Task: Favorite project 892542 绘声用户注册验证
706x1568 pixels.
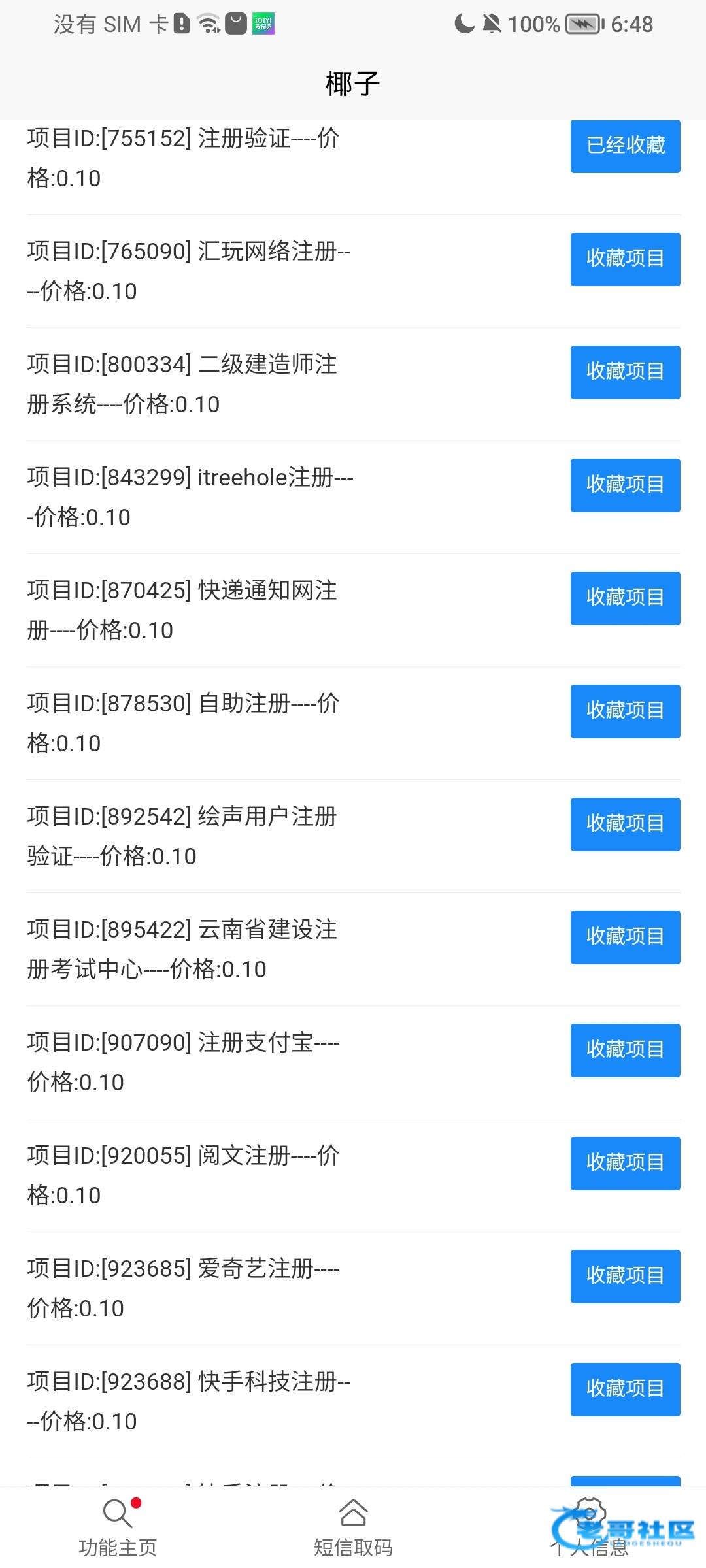Action: tap(625, 824)
